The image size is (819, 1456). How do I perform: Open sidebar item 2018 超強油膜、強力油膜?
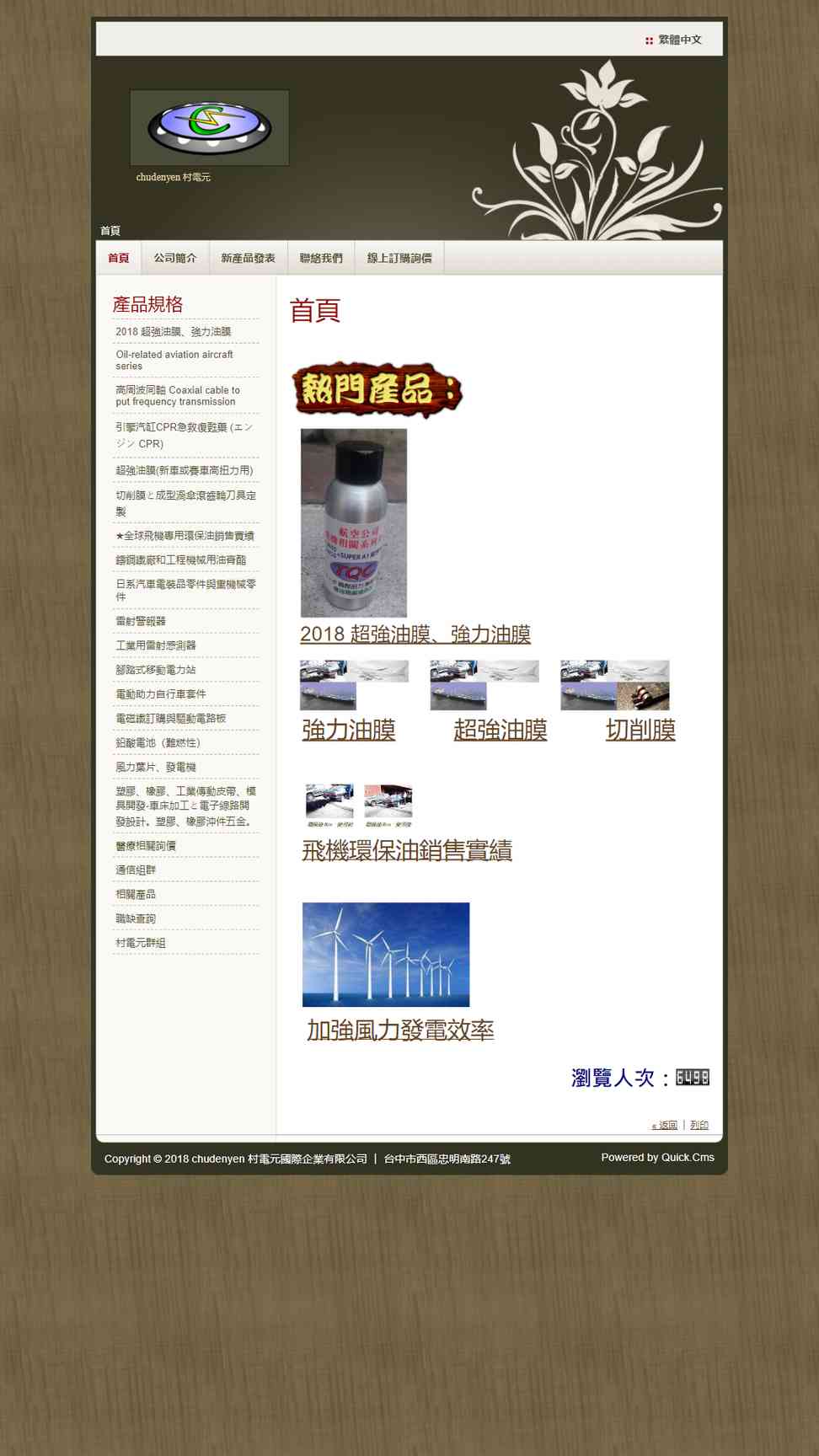click(x=174, y=331)
